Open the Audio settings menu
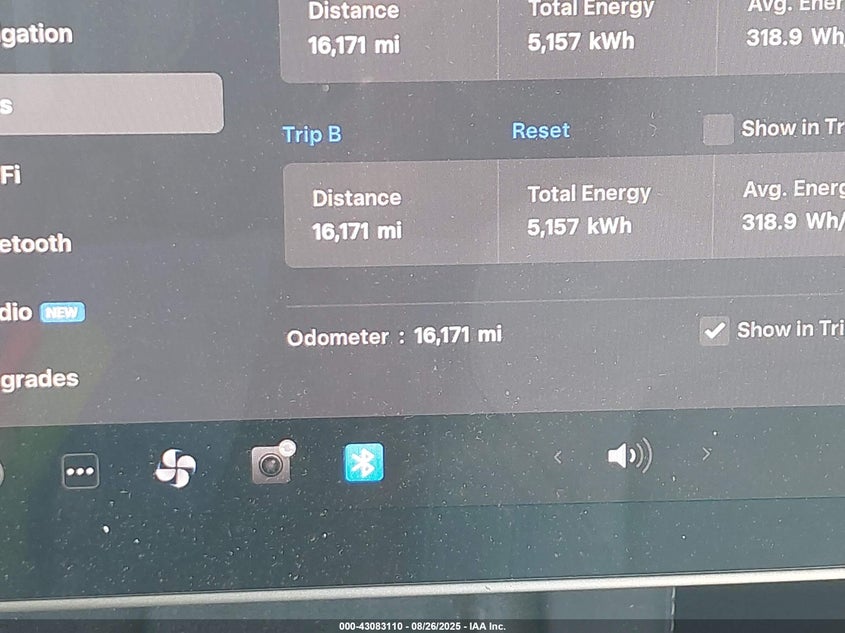 click(18, 312)
